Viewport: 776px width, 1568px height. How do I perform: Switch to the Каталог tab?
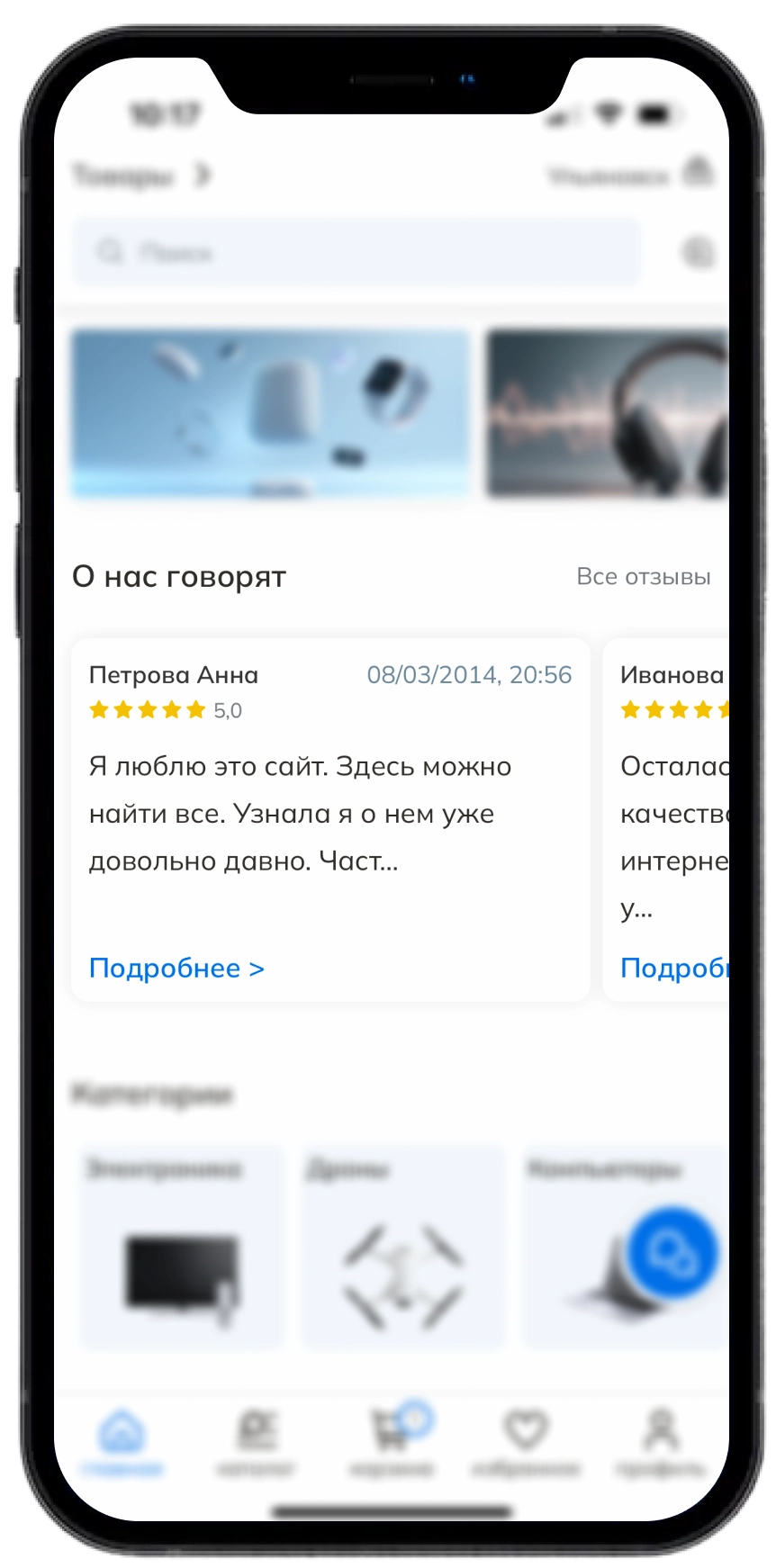(257, 1443)
